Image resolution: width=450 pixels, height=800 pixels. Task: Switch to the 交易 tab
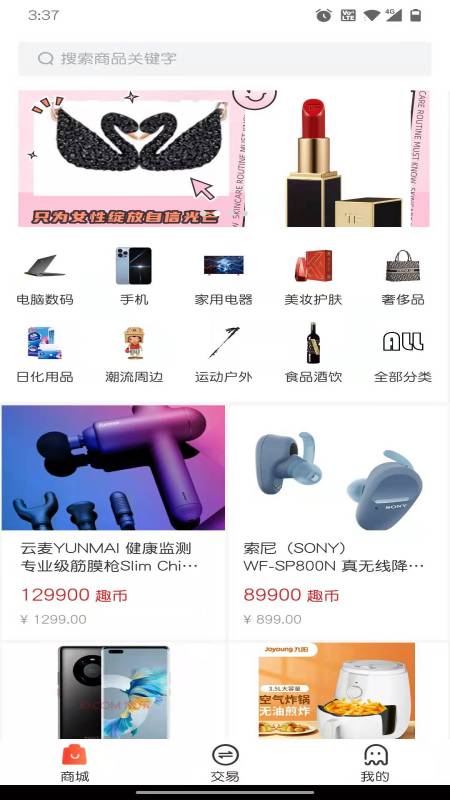[225, 763]
